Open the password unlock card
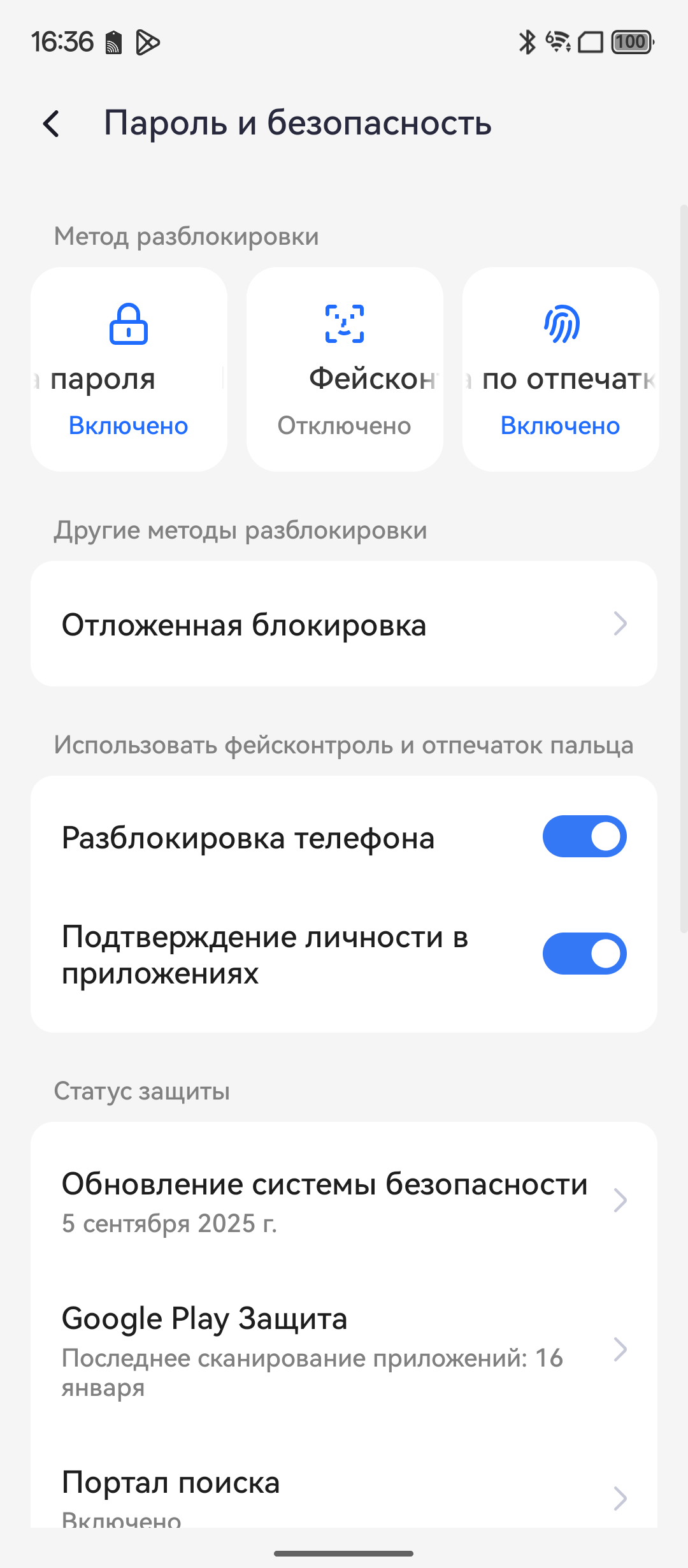 (129, 370)
